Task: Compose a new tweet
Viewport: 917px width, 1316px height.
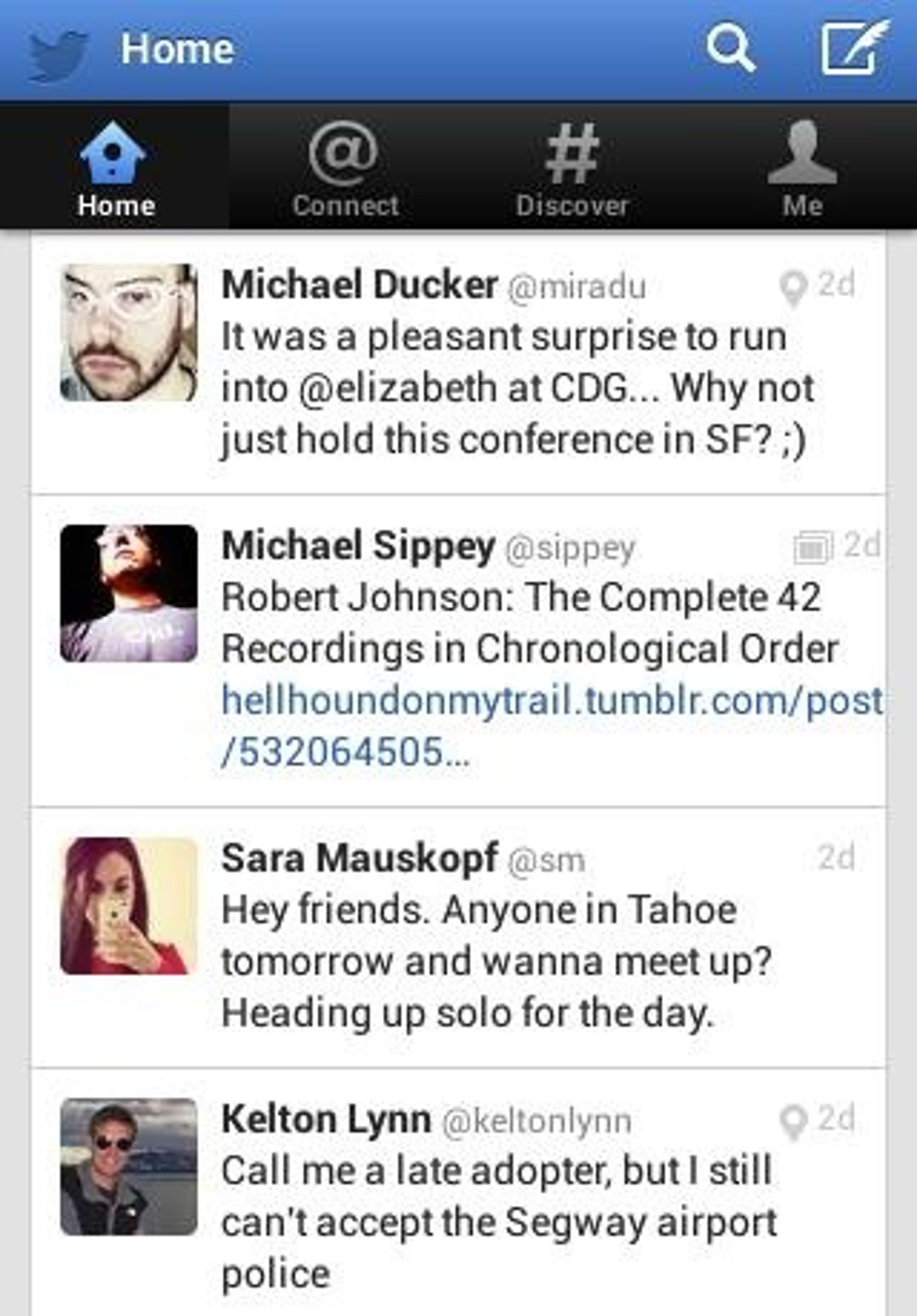Action: pos(853,49)
